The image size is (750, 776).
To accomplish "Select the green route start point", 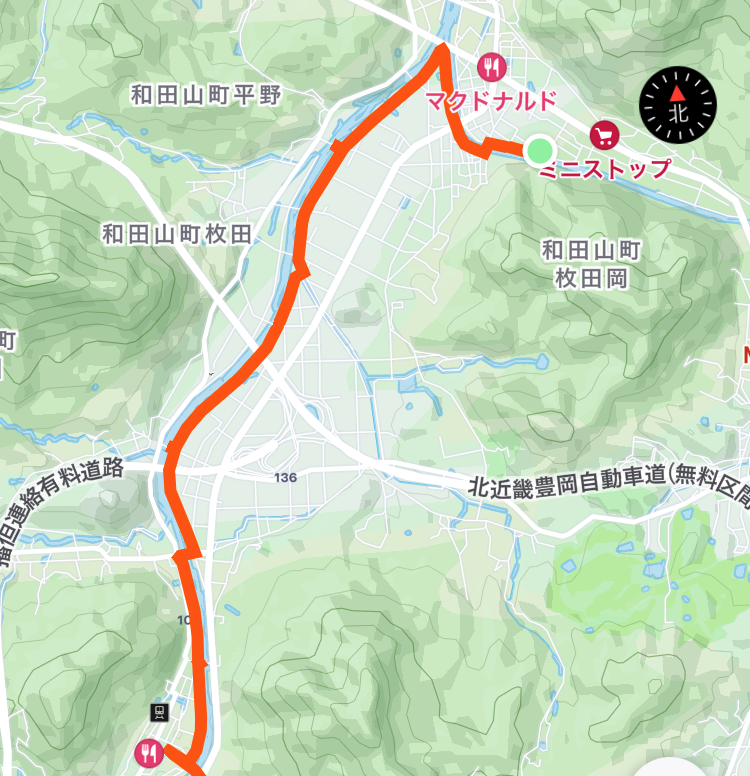I will (x=539, y=151).
